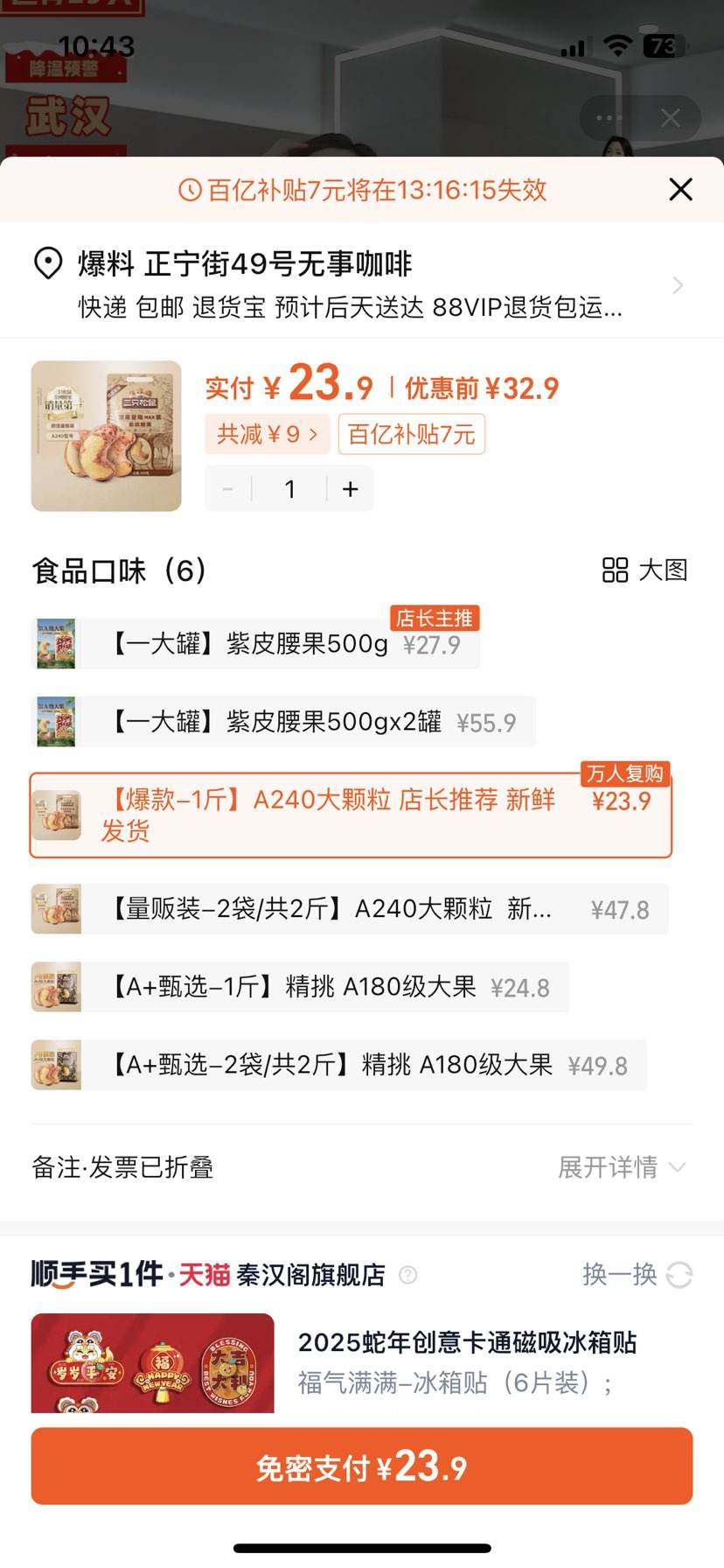Increase quantity with the plus stepper
This screenshot has width=724, height=1568.
(x=349, y=489)
